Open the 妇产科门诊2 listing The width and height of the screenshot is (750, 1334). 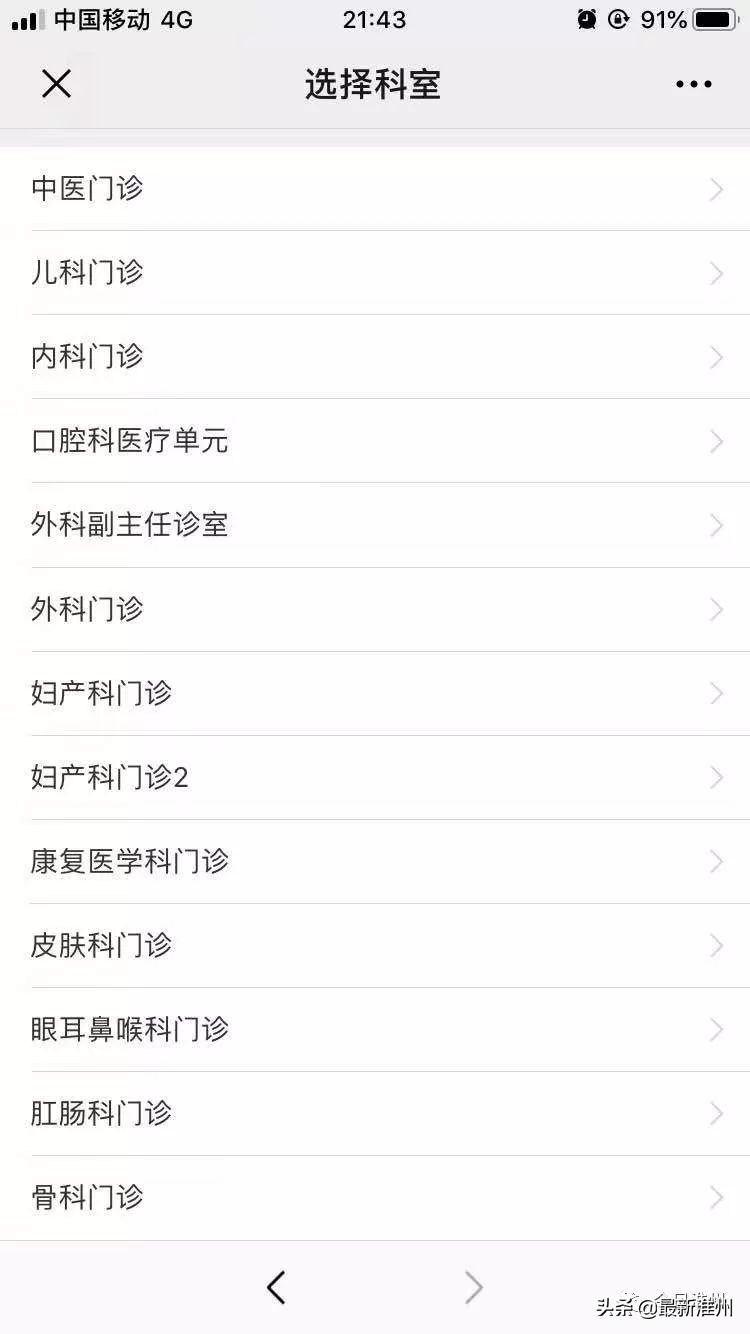point(375,777)
